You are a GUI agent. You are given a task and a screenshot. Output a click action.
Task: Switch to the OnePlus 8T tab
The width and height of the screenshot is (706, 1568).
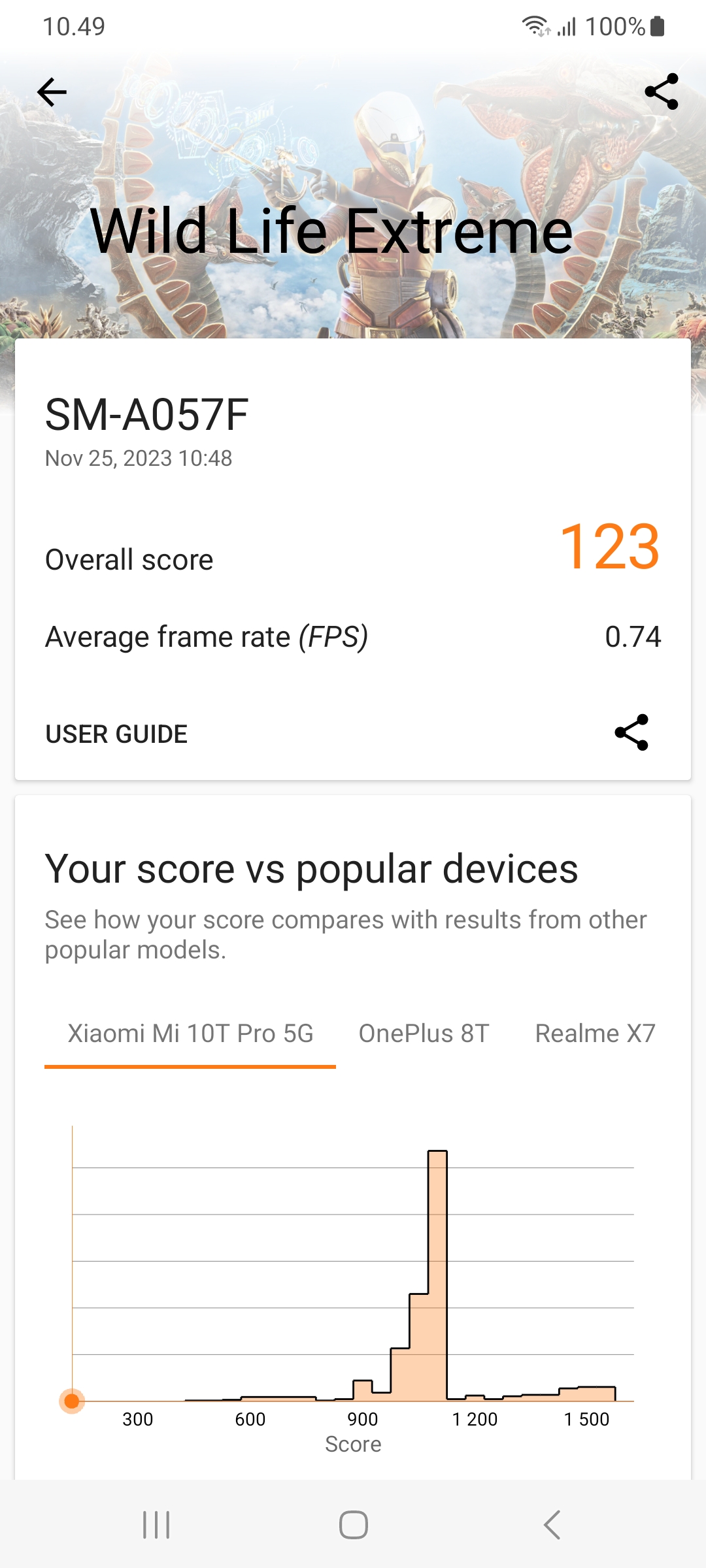[424, 1034]
